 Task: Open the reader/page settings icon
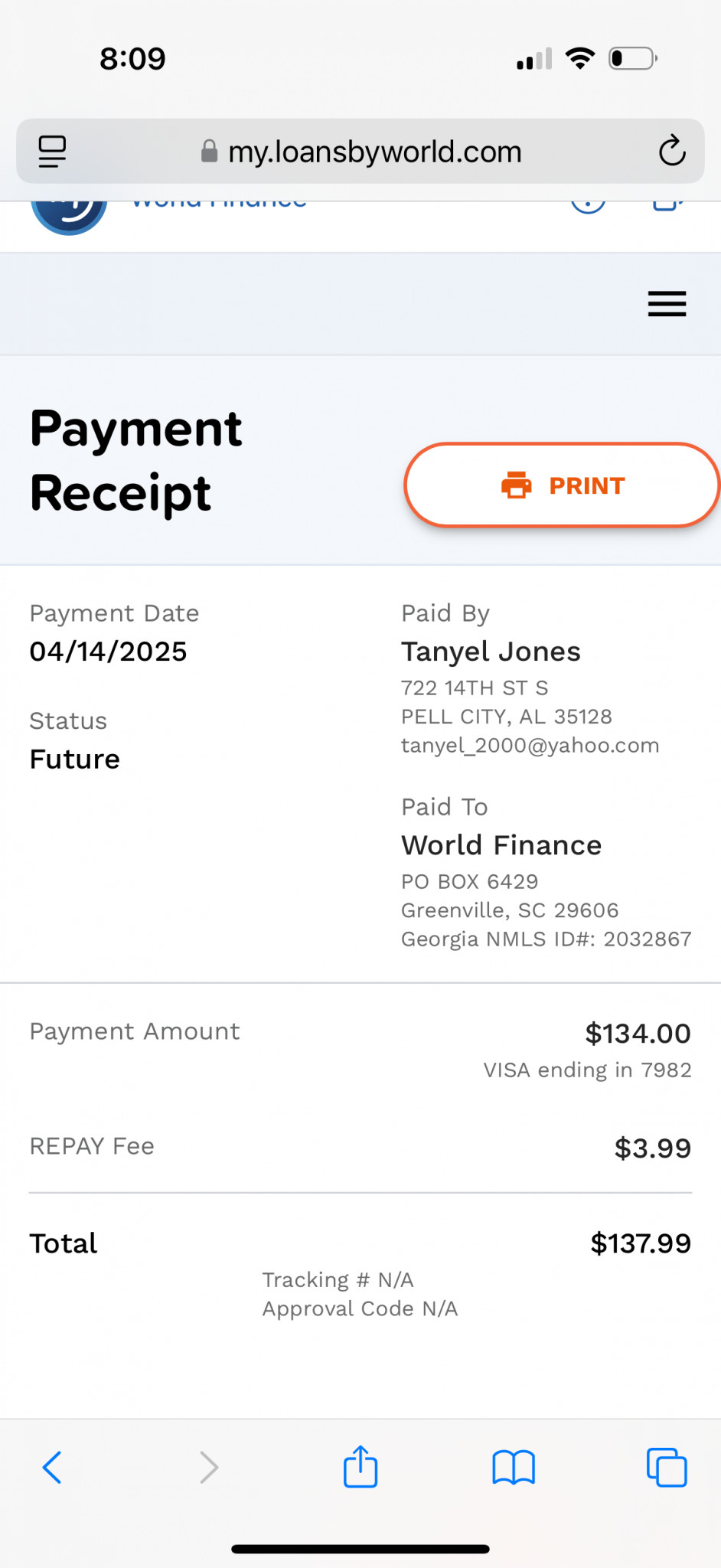tap(52, 151)
